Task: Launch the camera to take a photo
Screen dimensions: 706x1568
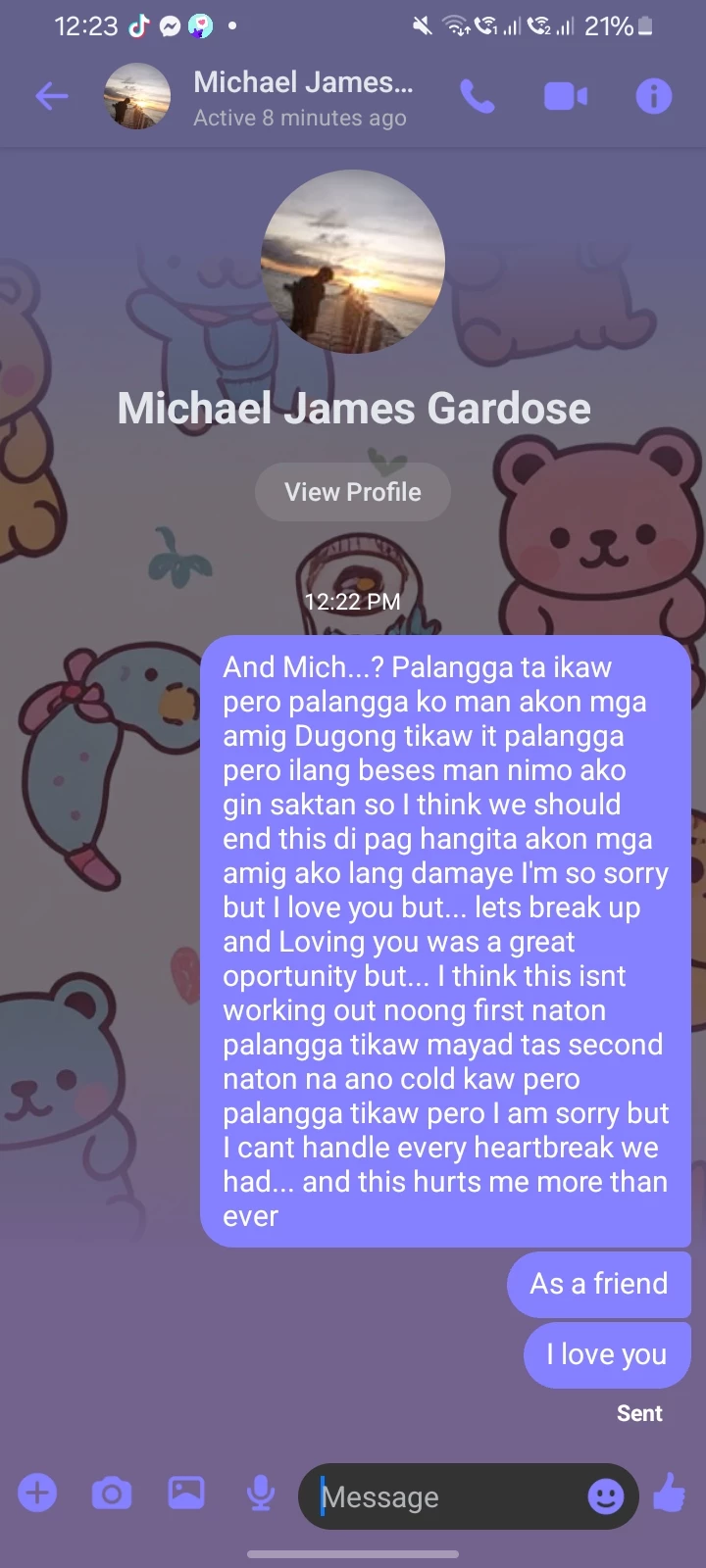Action: [112, 1494]
